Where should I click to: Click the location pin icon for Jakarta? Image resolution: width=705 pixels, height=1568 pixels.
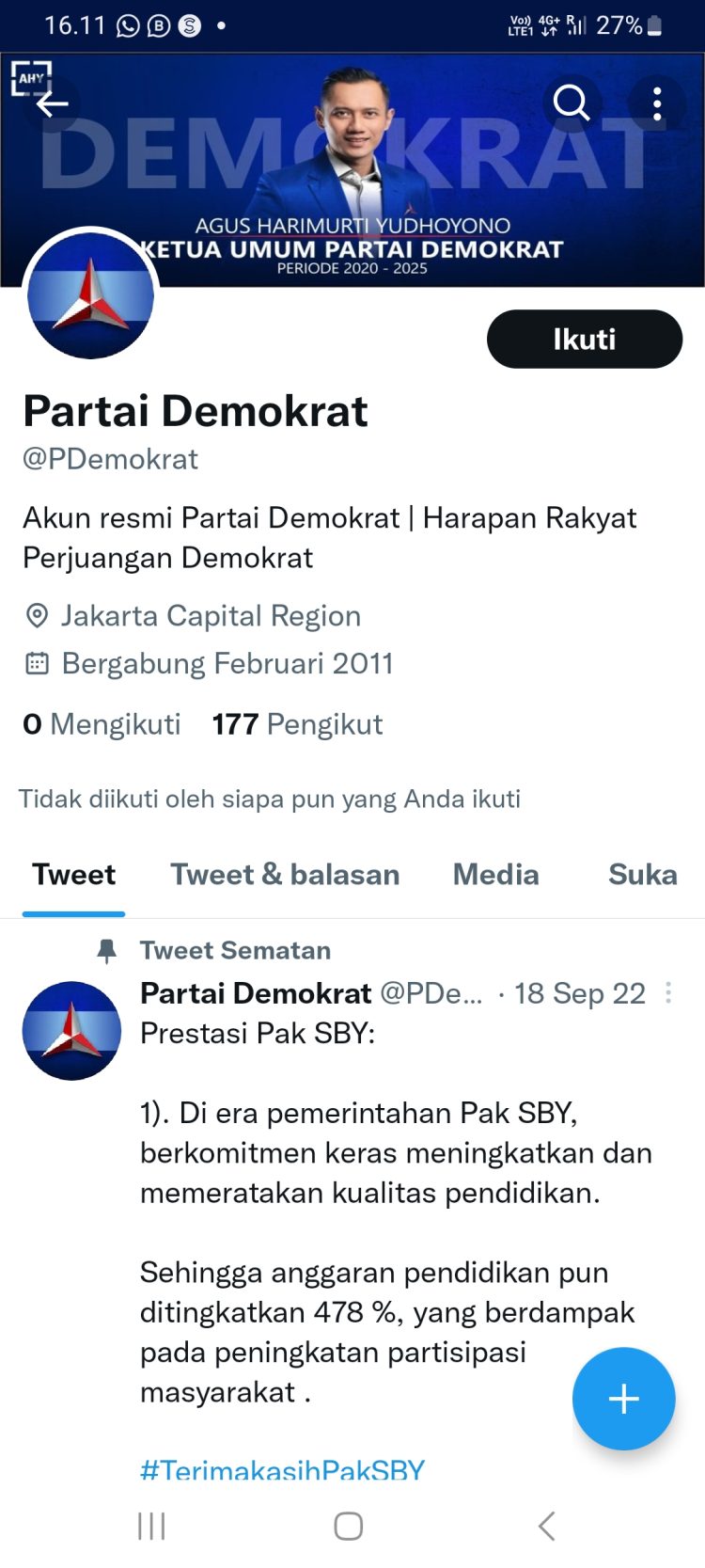pyautogui.click(x=35, y=615)
